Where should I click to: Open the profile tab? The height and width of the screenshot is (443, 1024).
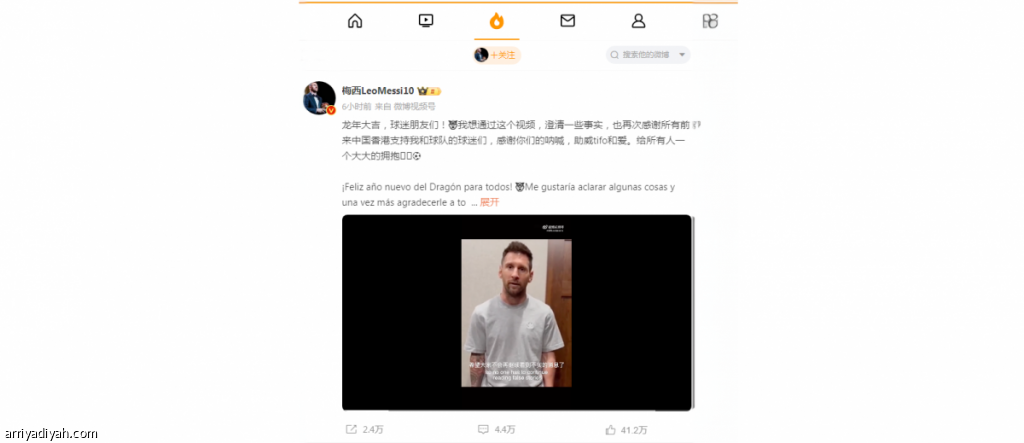coord(638,21)
